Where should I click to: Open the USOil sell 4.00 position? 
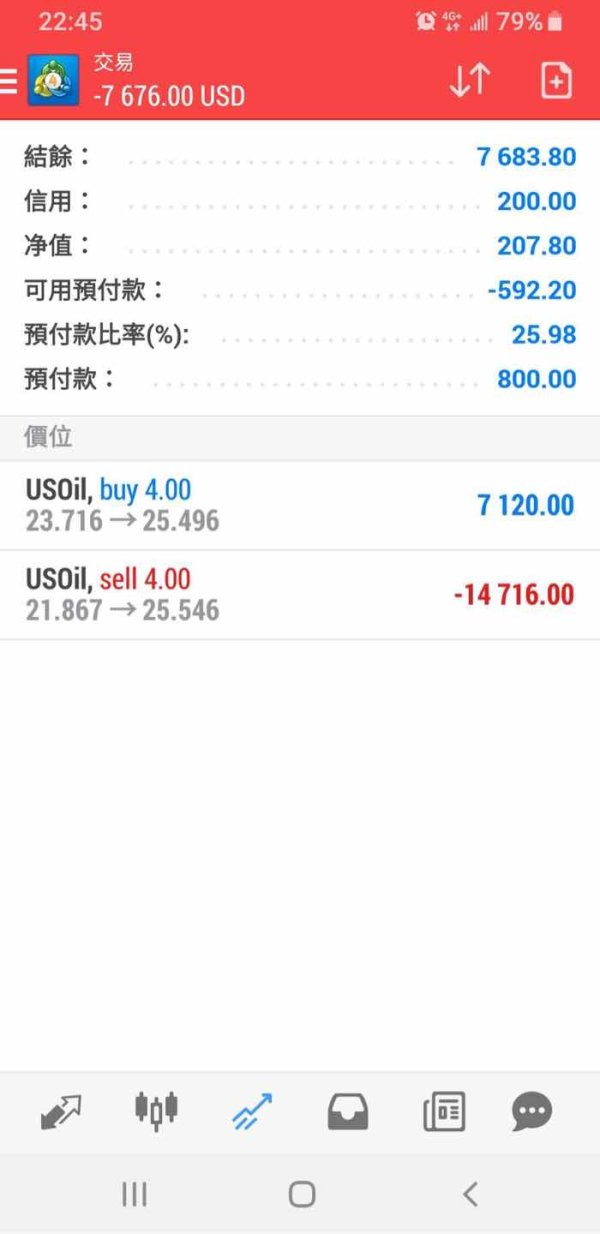(x=300, y=595)
